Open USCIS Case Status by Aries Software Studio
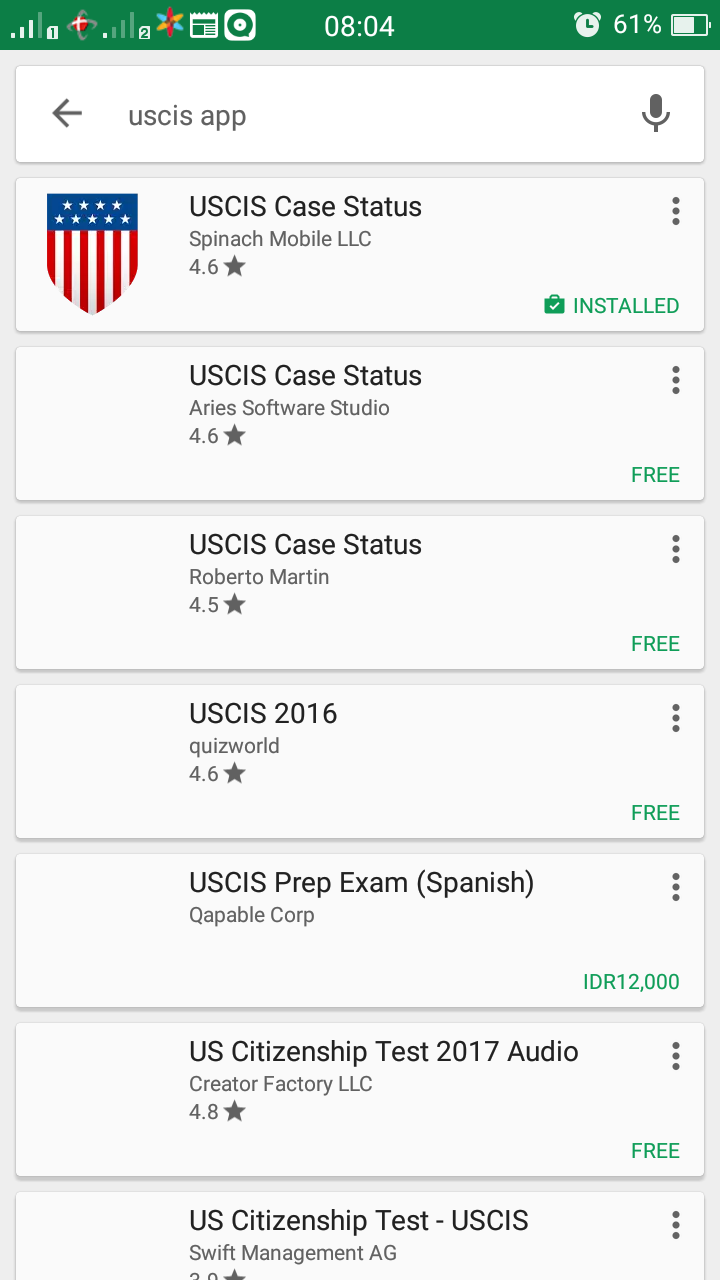 360,424
